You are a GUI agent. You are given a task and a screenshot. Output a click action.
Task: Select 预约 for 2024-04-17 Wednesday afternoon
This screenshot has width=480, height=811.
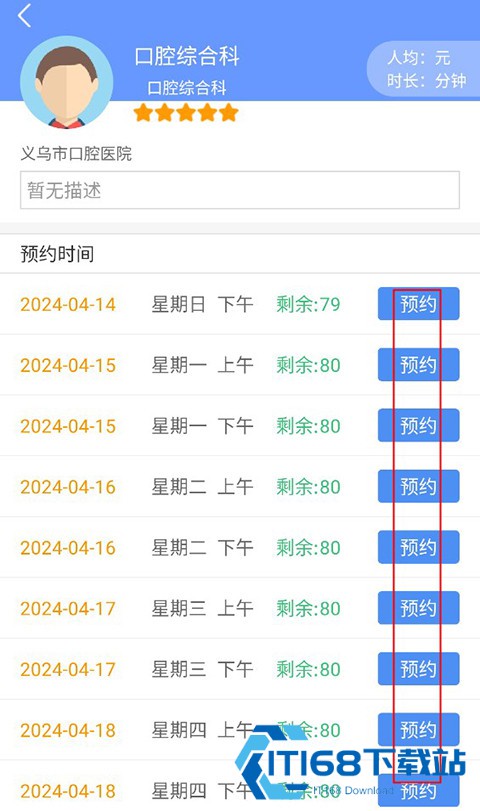point(418,669)
